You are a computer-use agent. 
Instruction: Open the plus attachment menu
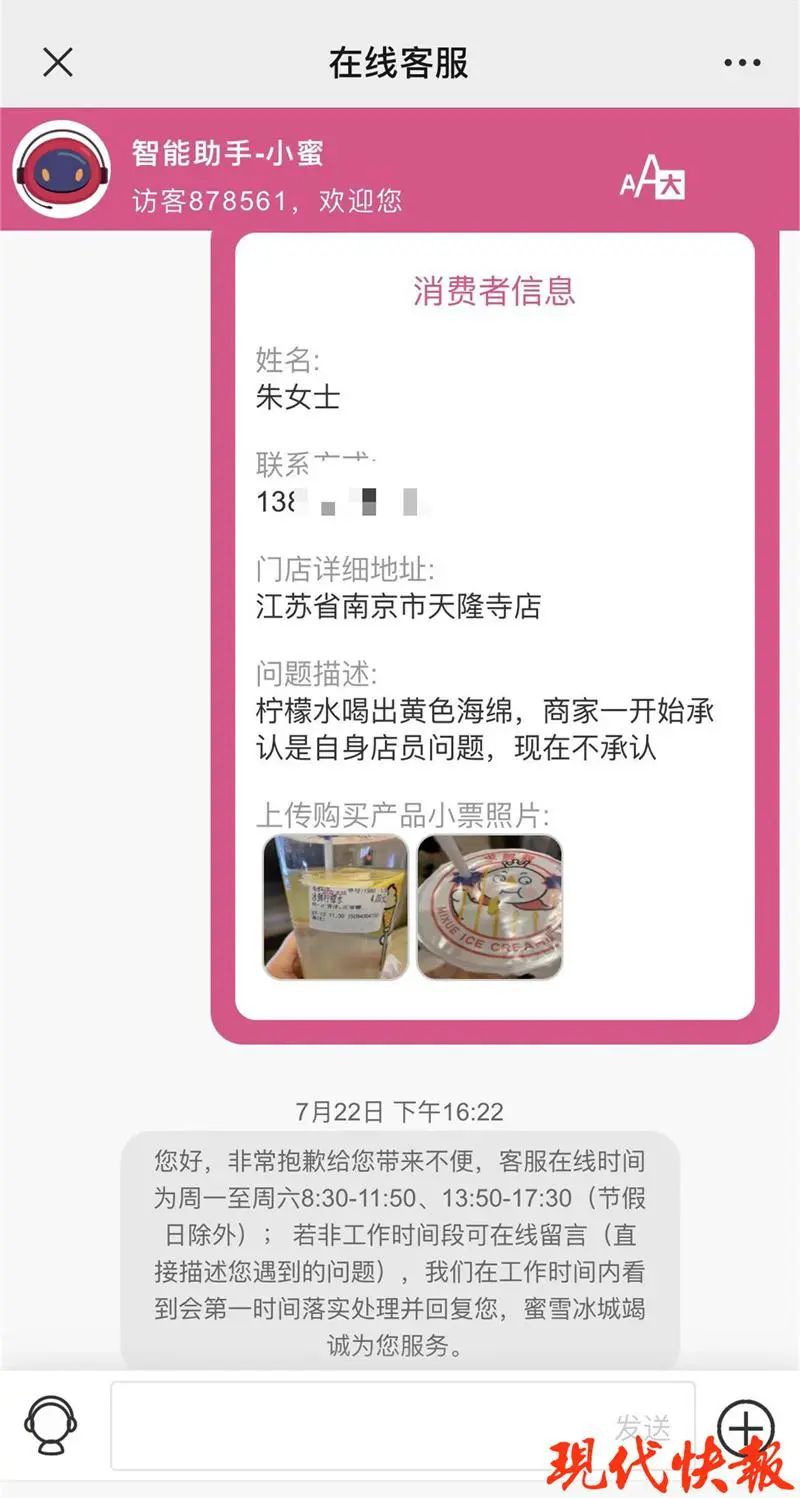pyautogui.click(x=746, y=1426)
